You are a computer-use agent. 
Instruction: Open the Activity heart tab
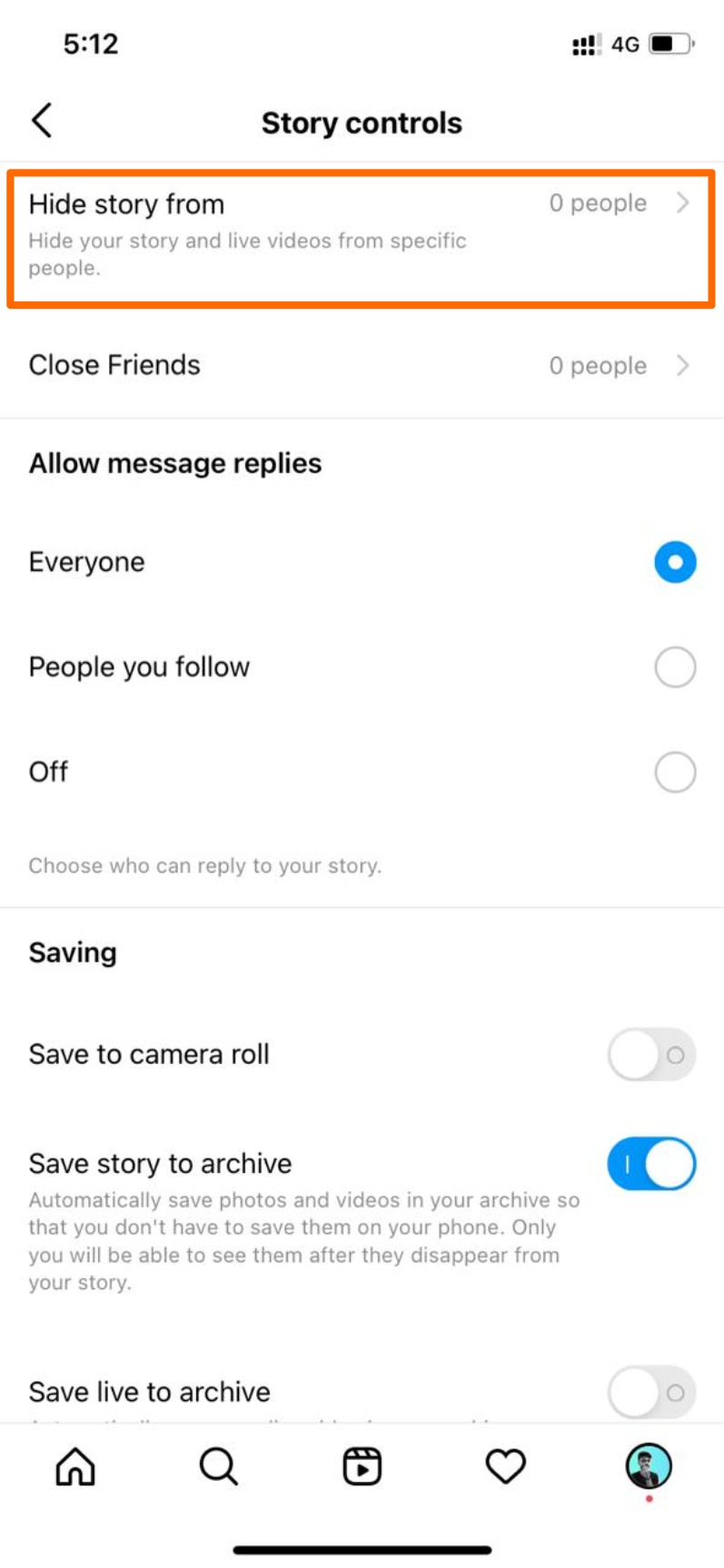pyautogui.click(x=505, y=1465)
